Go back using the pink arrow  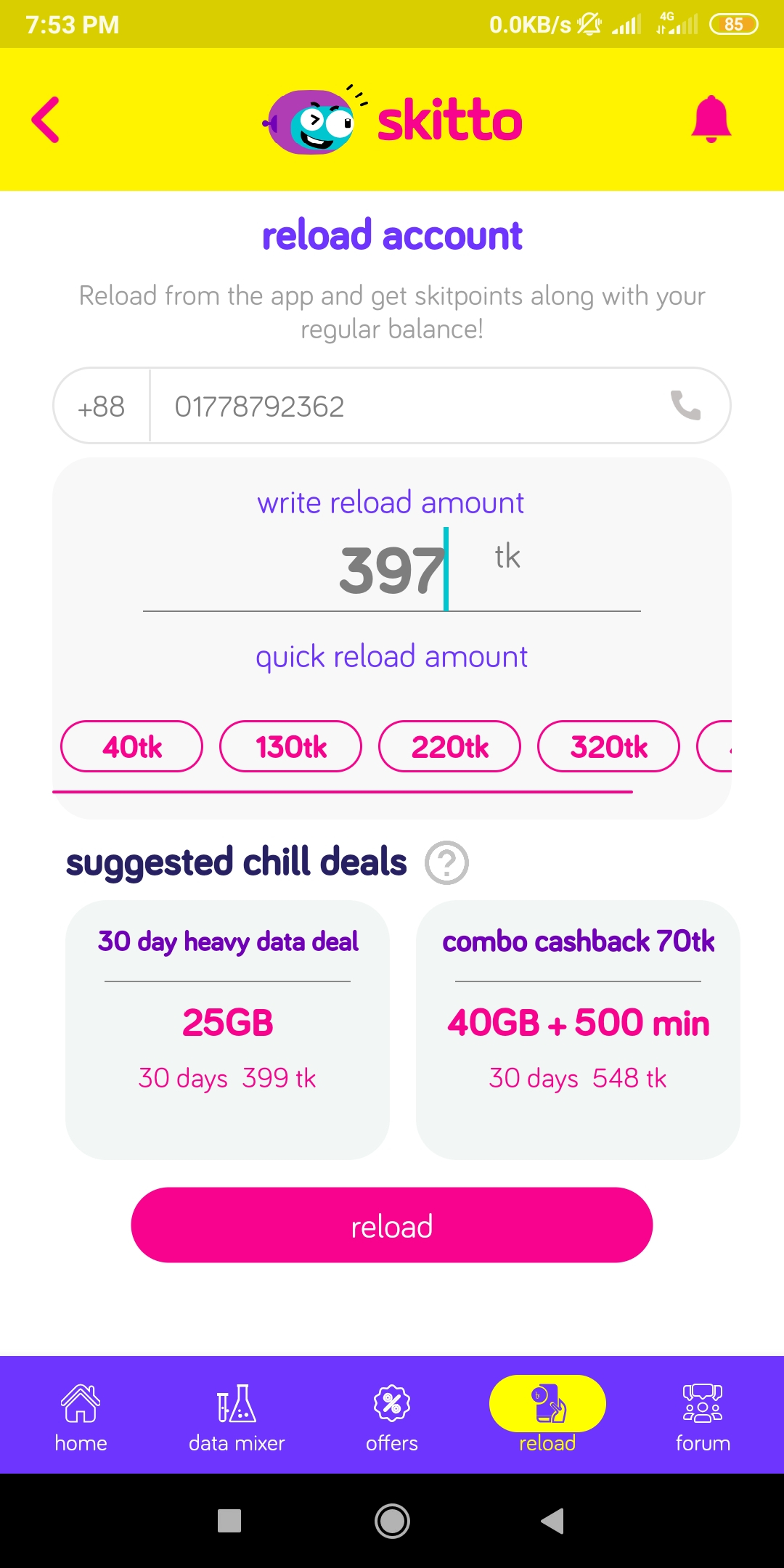click(45, 120)
